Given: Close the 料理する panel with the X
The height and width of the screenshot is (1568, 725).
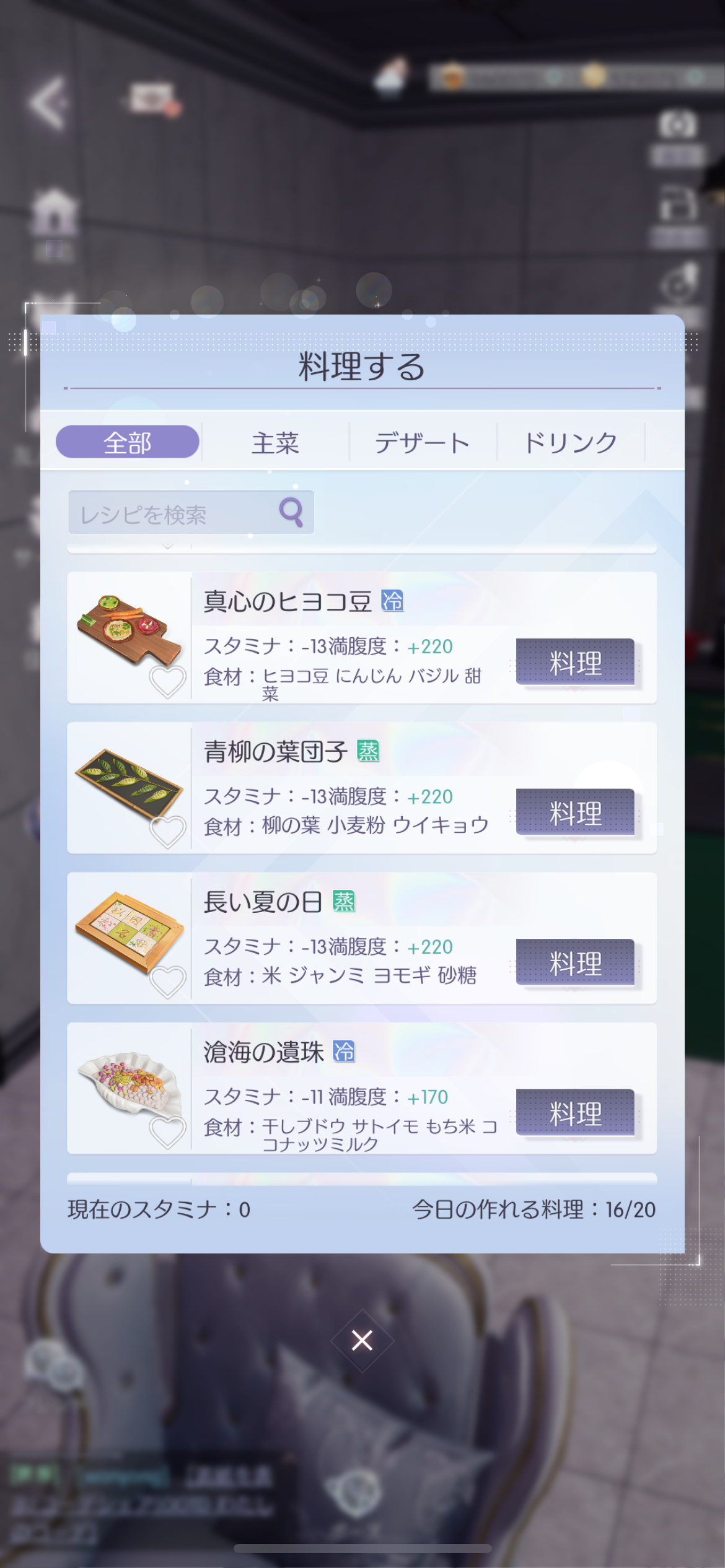Looking at the screenshot, I should pos(362,1340).
